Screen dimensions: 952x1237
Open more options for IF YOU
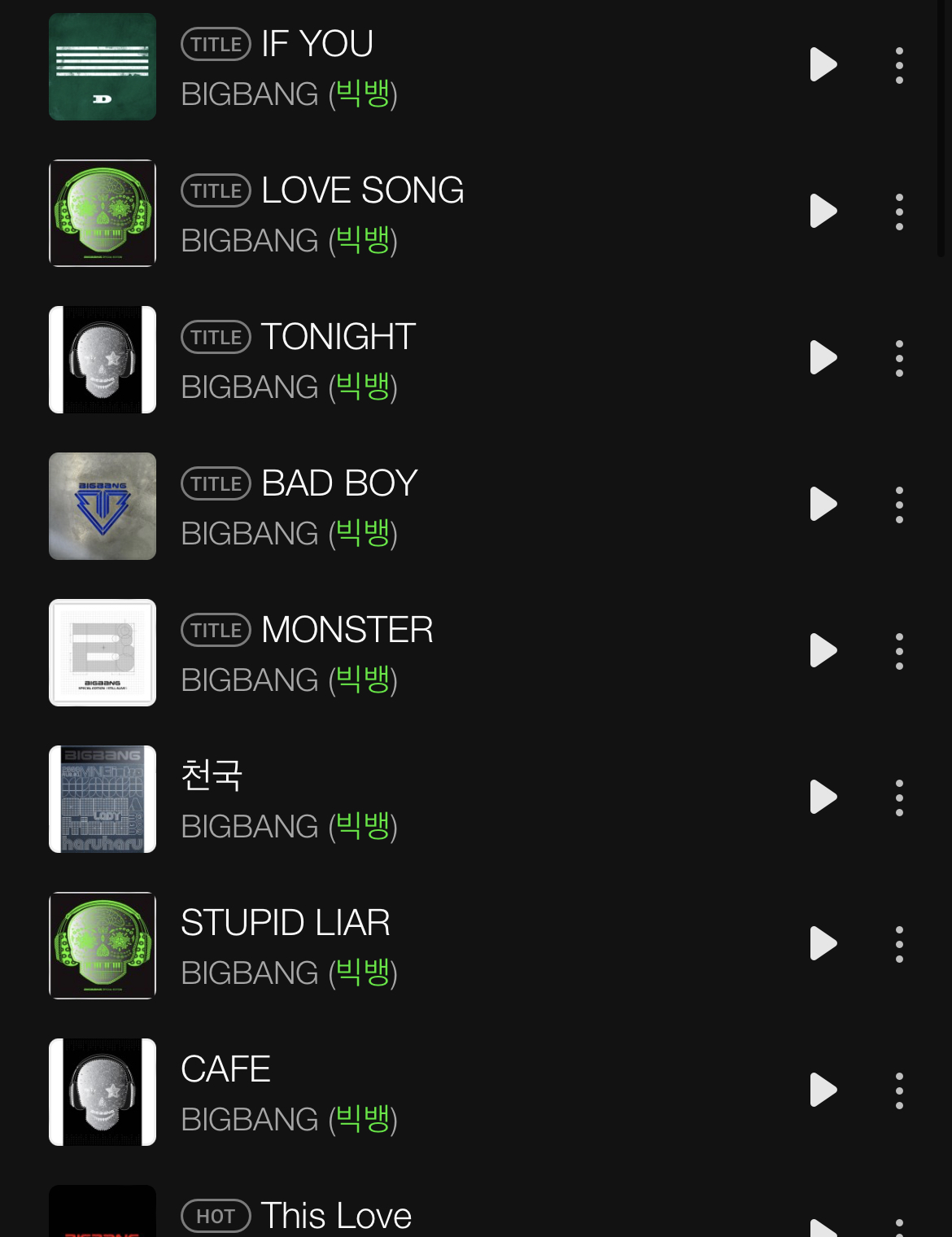pyautogui.click(x=899, y=65)
